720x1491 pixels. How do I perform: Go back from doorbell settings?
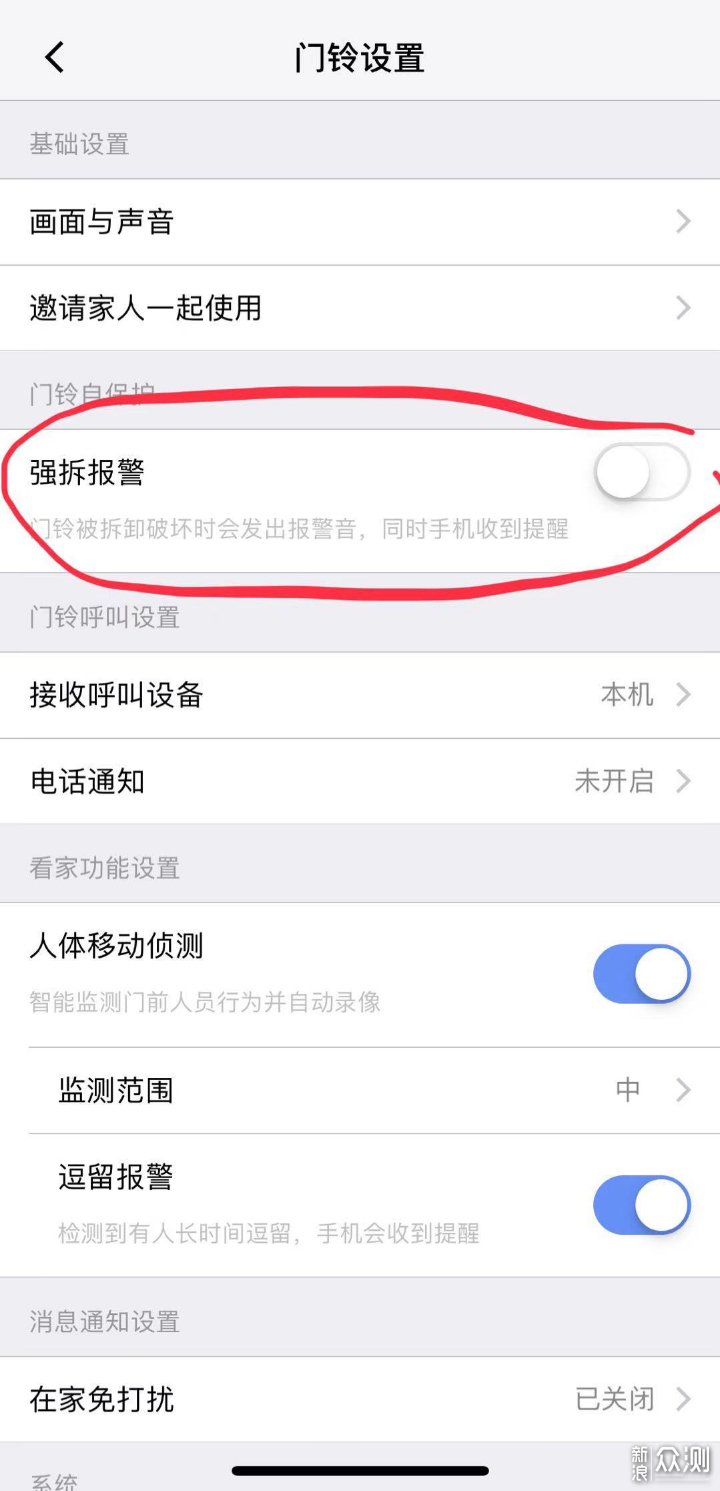(55, 57)
